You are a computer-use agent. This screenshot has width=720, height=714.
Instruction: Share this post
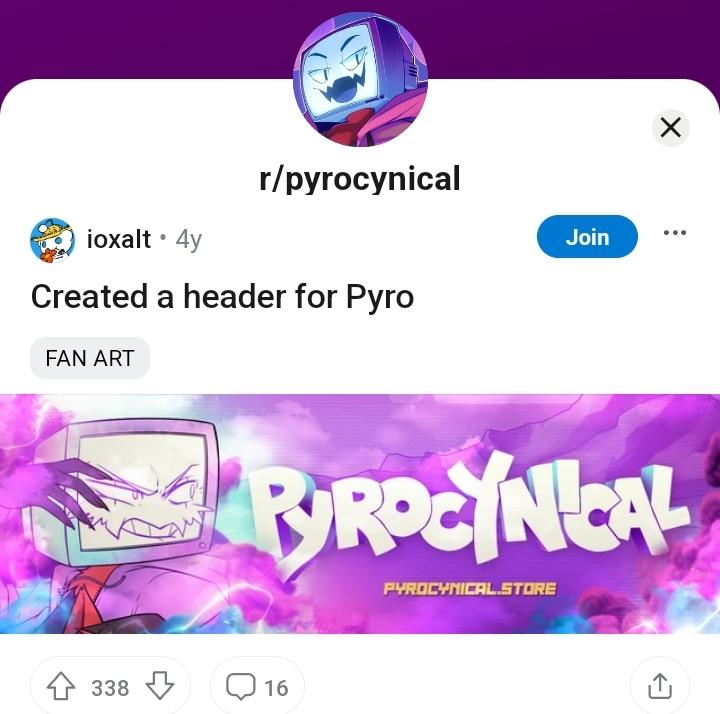(660, 686)
